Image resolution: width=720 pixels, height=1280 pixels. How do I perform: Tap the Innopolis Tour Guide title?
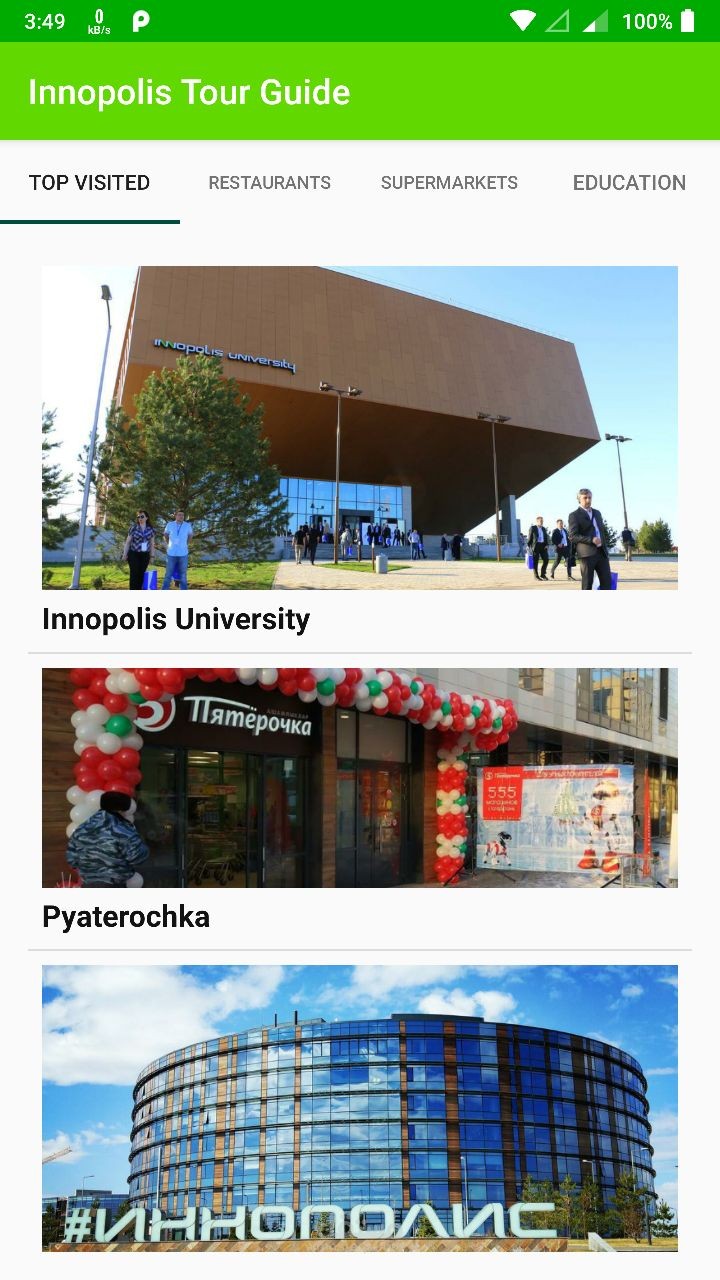tap(190, 91)
